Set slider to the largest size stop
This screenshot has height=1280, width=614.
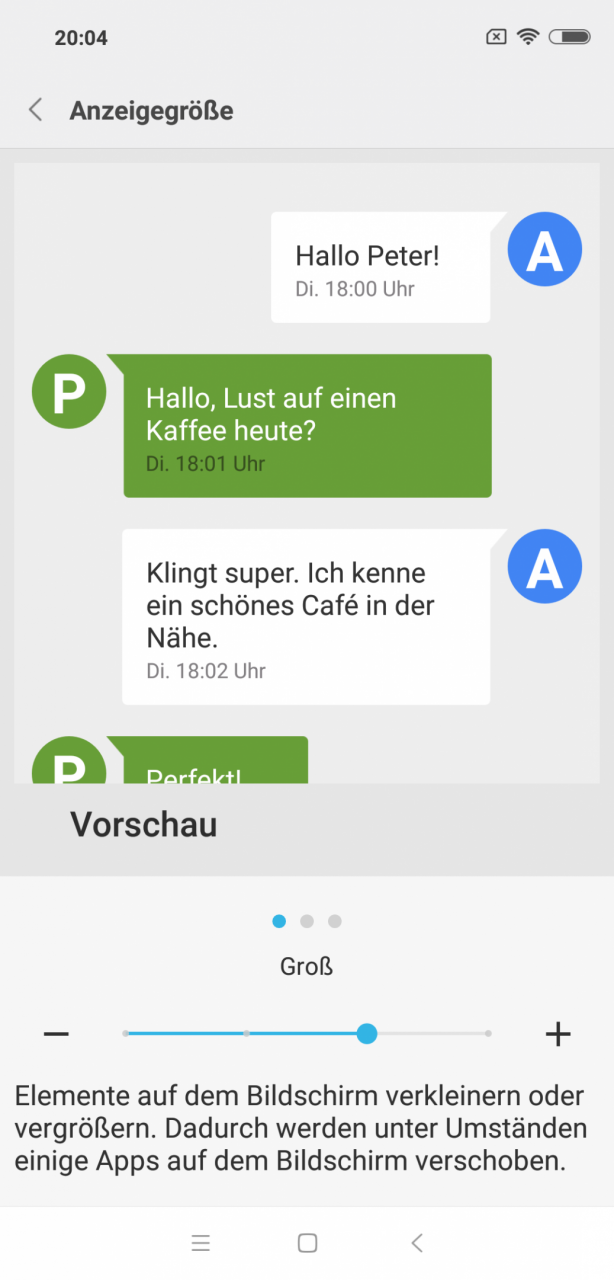pyautogui.click(x=488, y=1033)
